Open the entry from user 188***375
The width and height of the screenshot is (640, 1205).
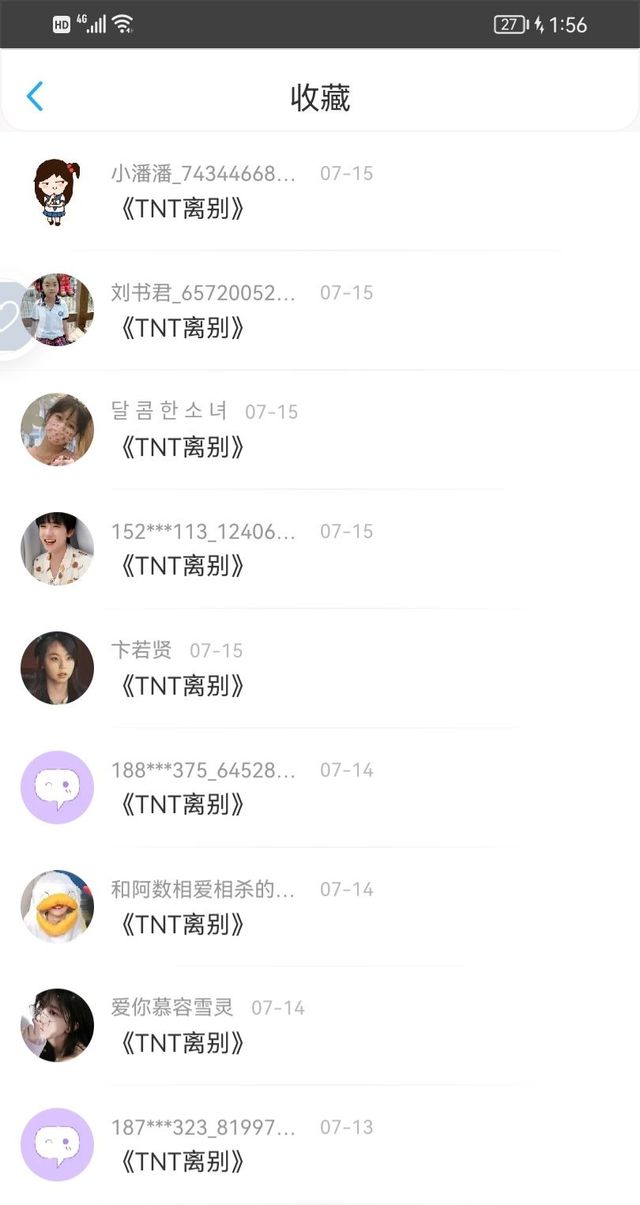[182, 805]
